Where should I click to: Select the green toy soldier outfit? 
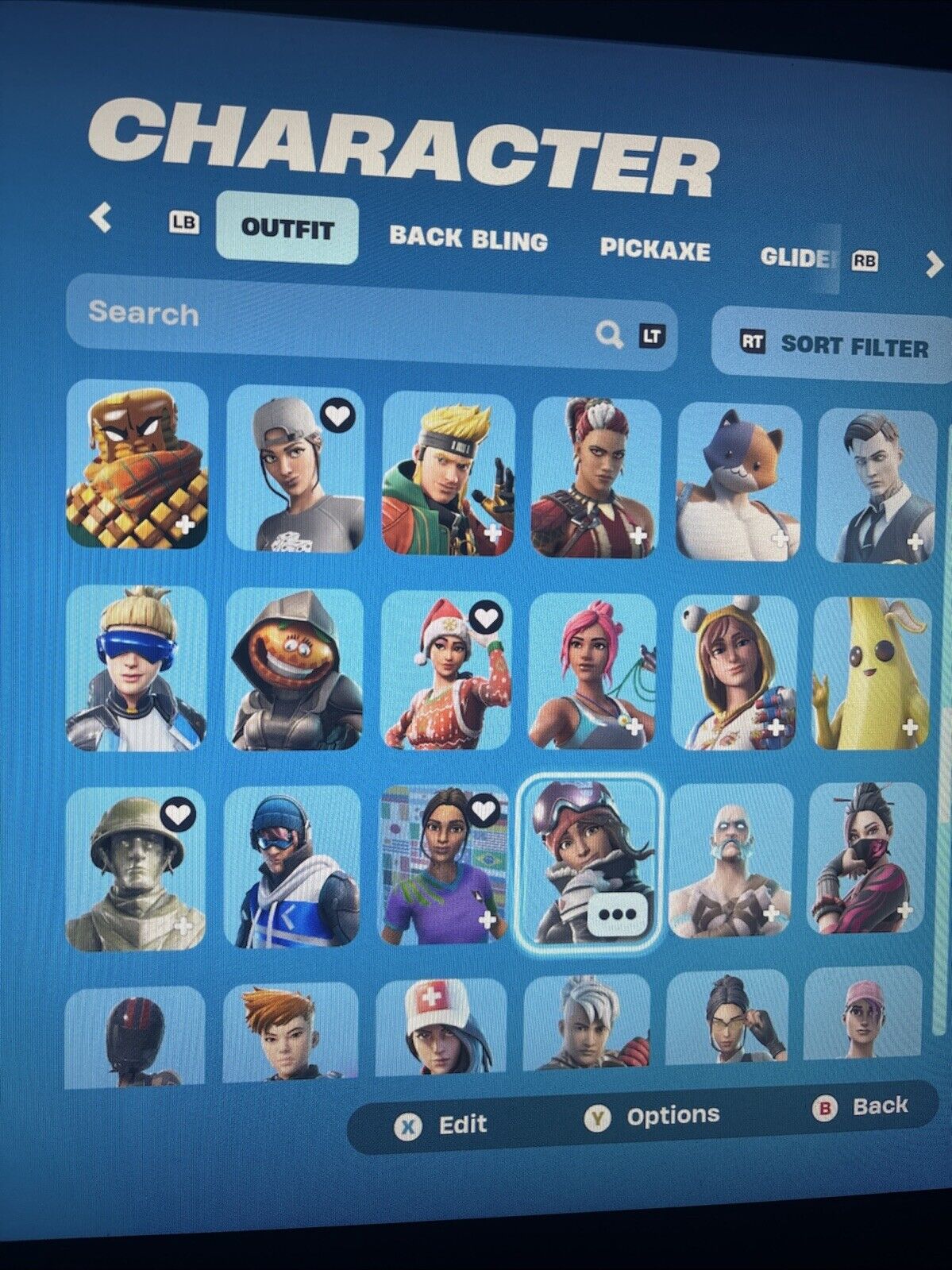pos(136,868)
